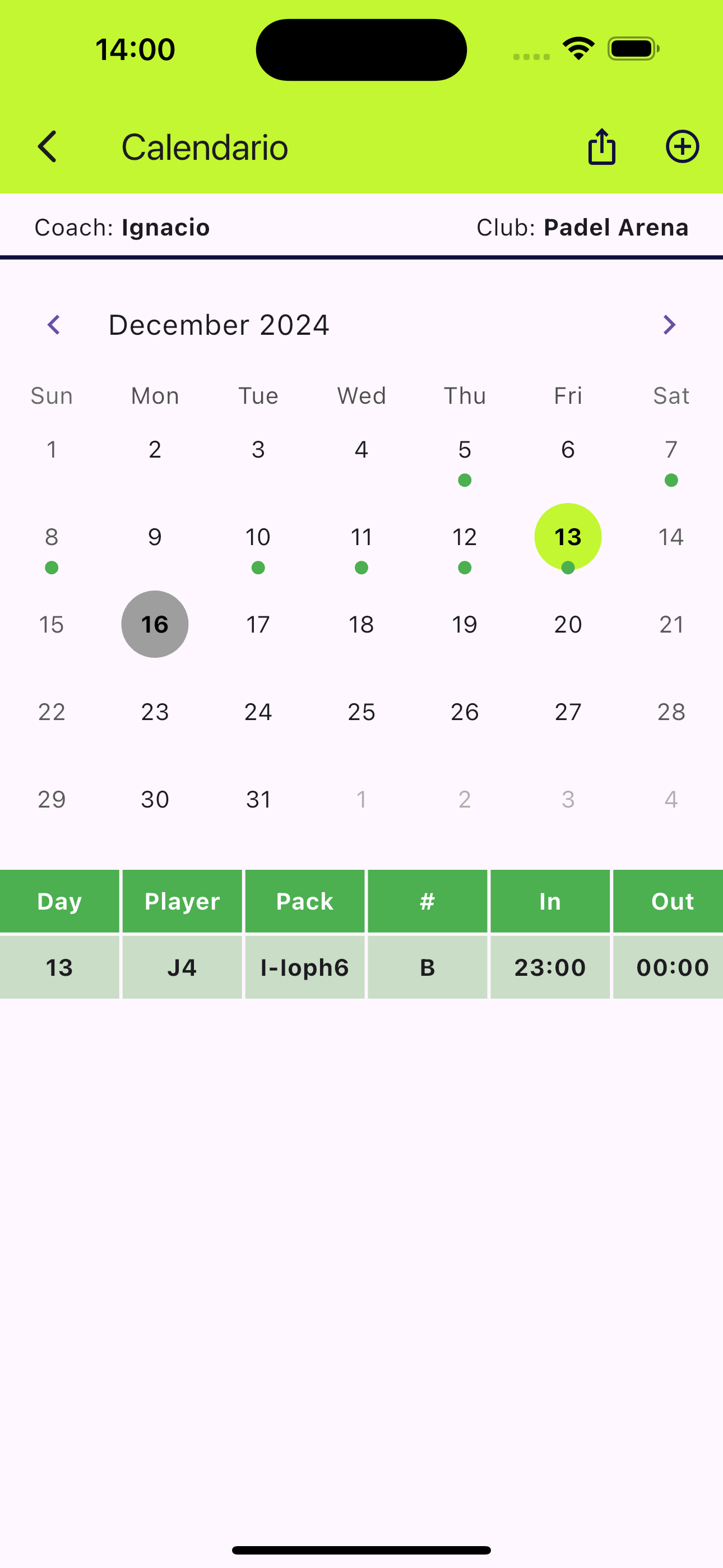This screenshot has height=1568, width=723.
Task: Open the Coach Ignacio label
Action: coord(121,227)
